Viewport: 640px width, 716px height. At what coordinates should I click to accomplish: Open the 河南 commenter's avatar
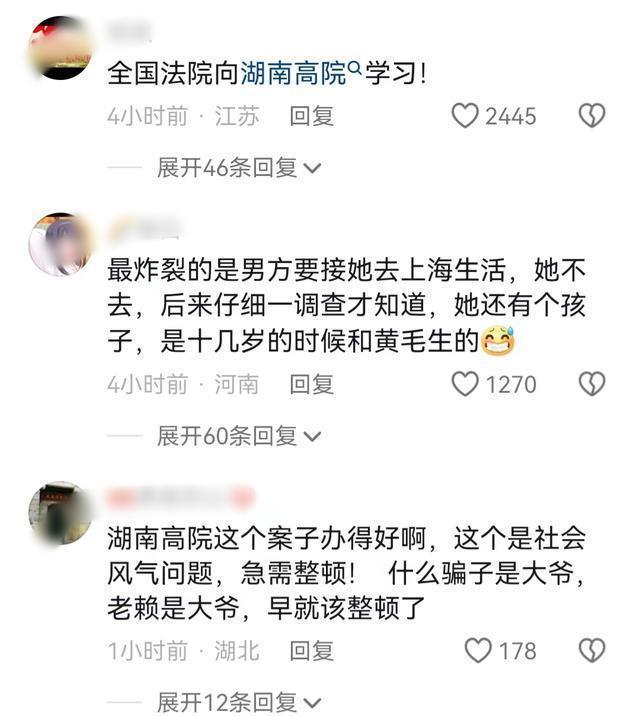click(x=61, y=244)
